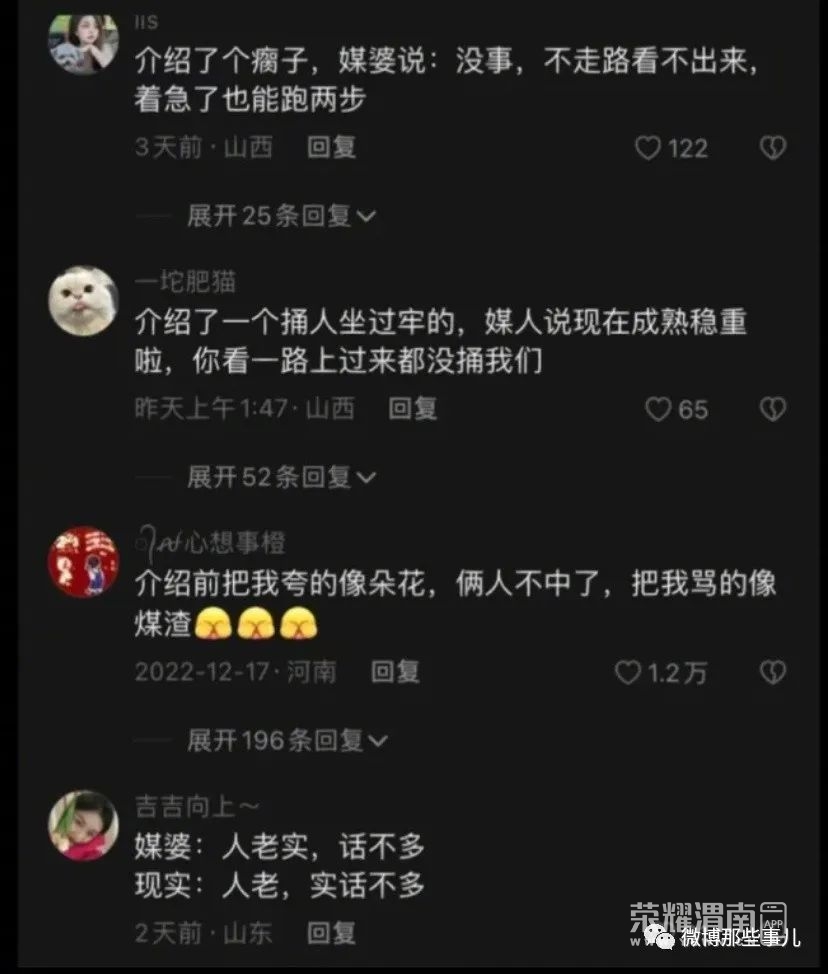The width and height of the screenshot is (828, 974).
Task: Reply to 吉吉向上~'s comment
Action: click(331, 933)
